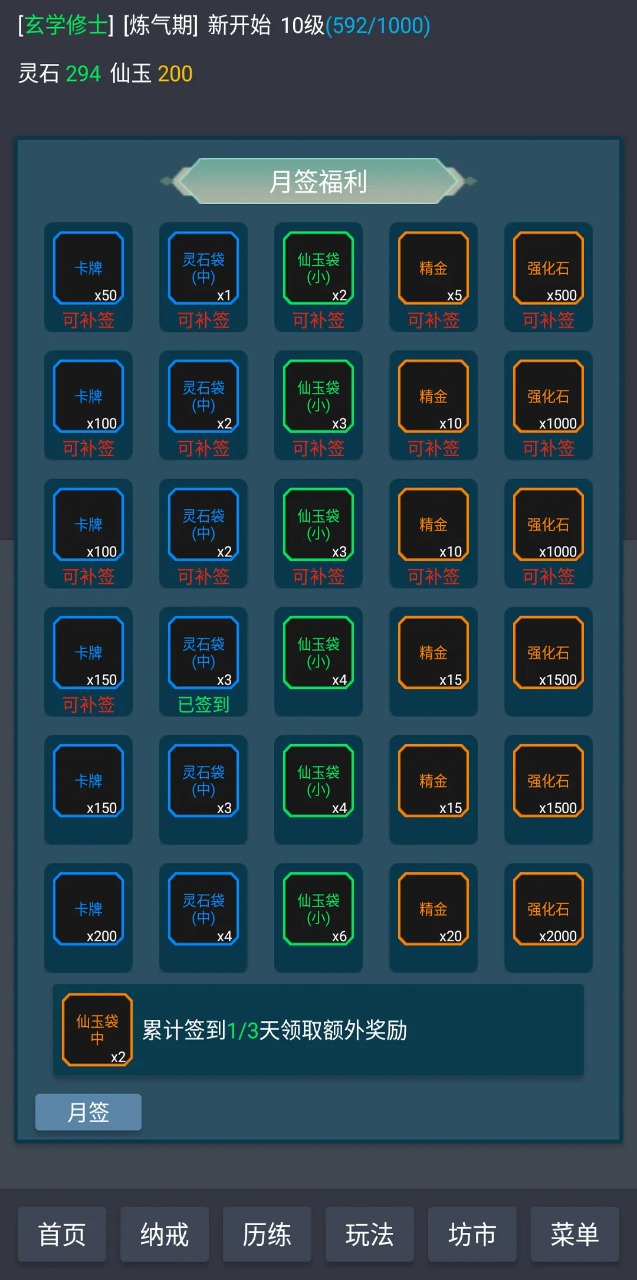
Task: Visit the 坊市 market tab
Action: [472, 1234]
